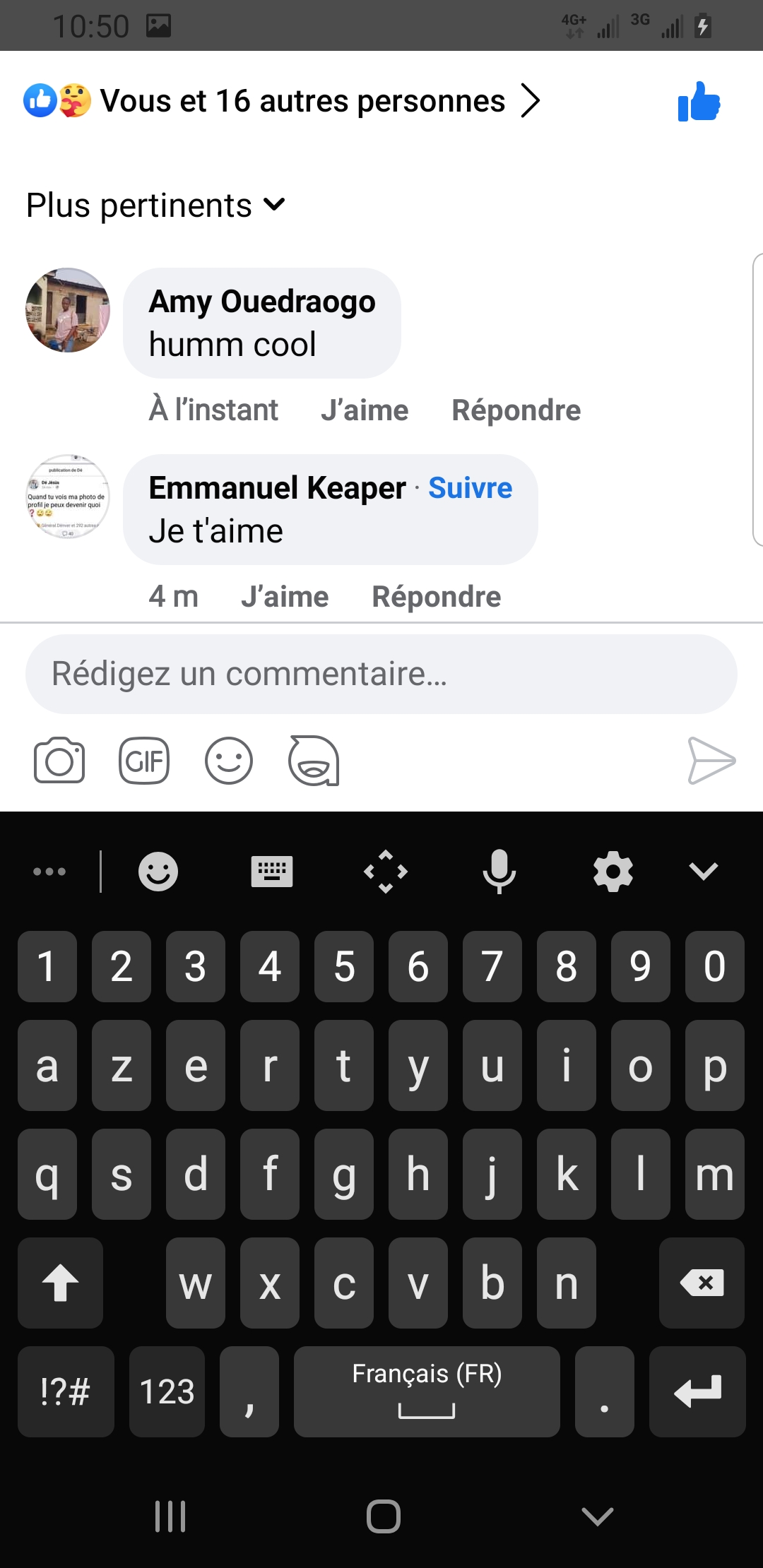Open list of people who reacted
Screen dimensions: 763x1568
(x=302, y=101)
